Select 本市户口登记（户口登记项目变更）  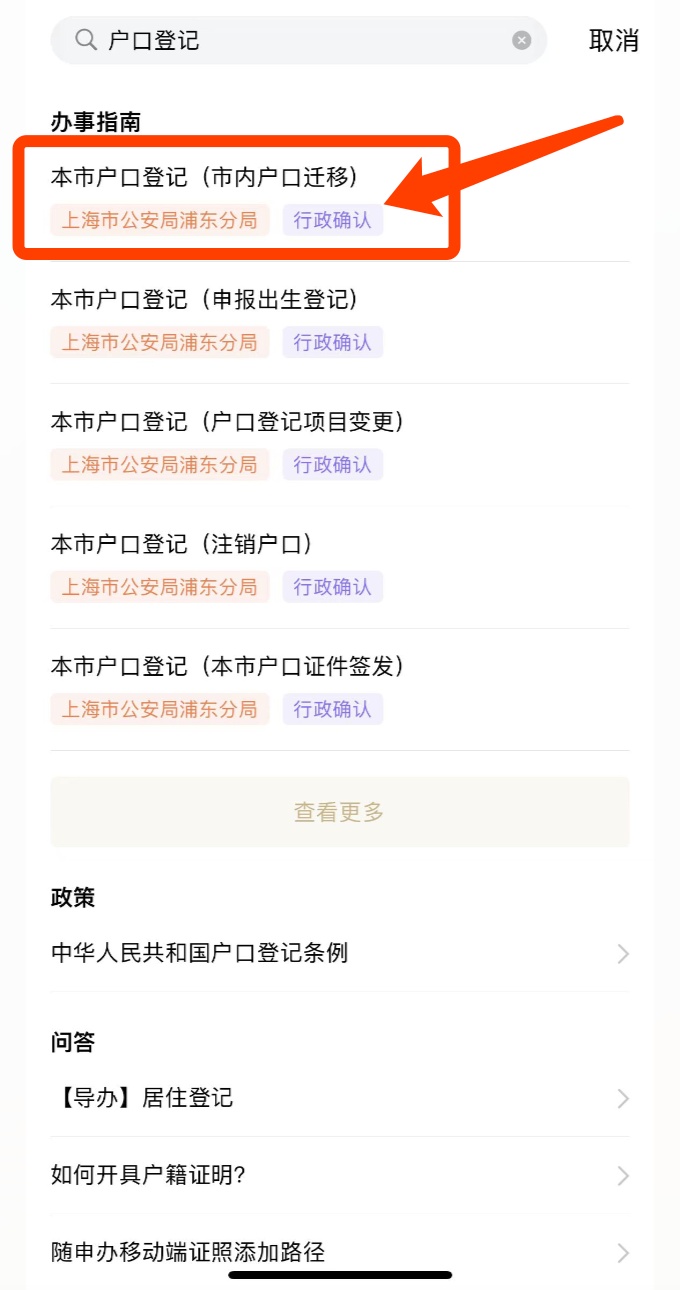pyautogui.click(x=228, y=422)
